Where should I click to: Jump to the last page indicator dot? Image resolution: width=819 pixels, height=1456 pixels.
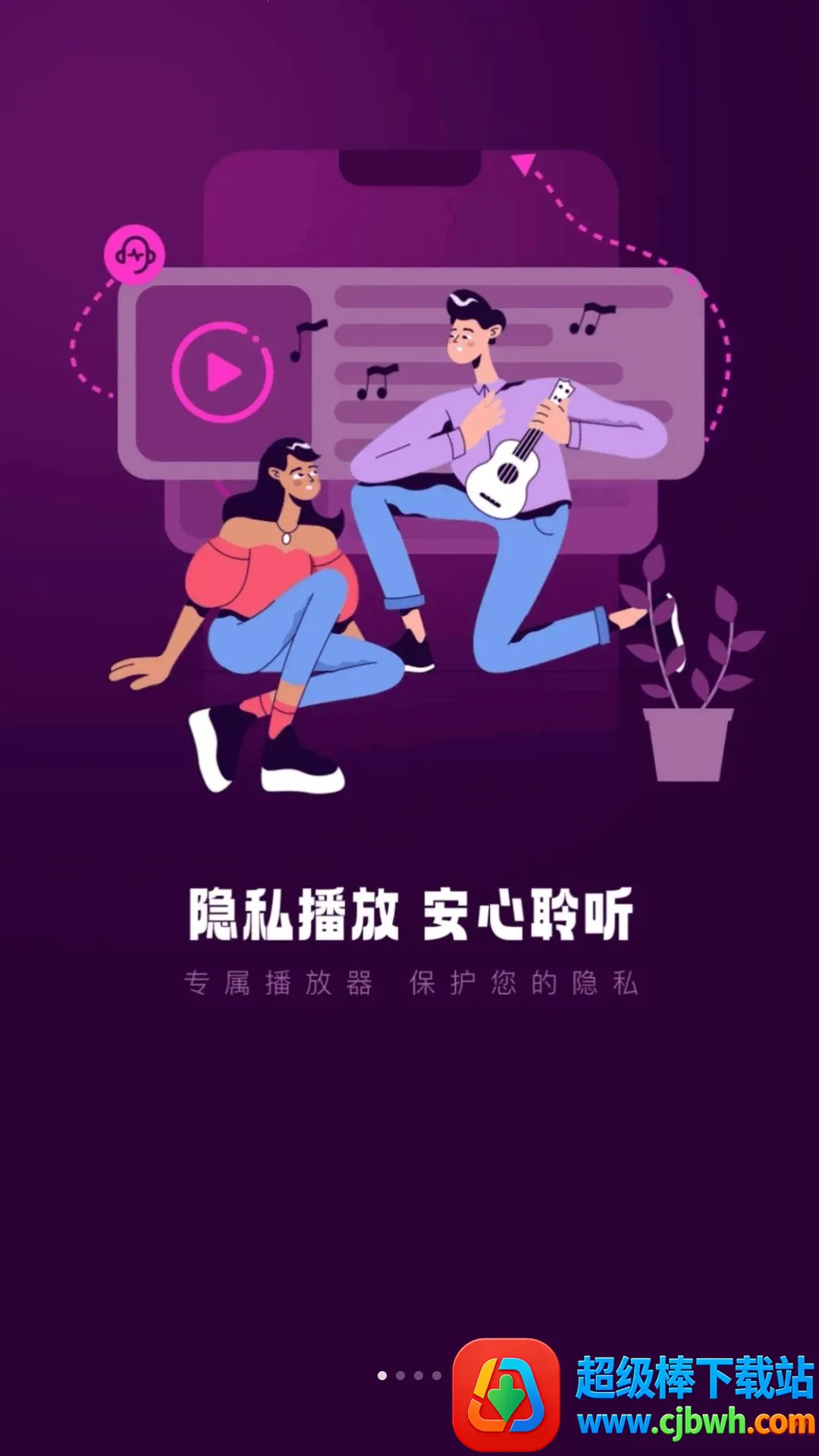pos(437,1376)
